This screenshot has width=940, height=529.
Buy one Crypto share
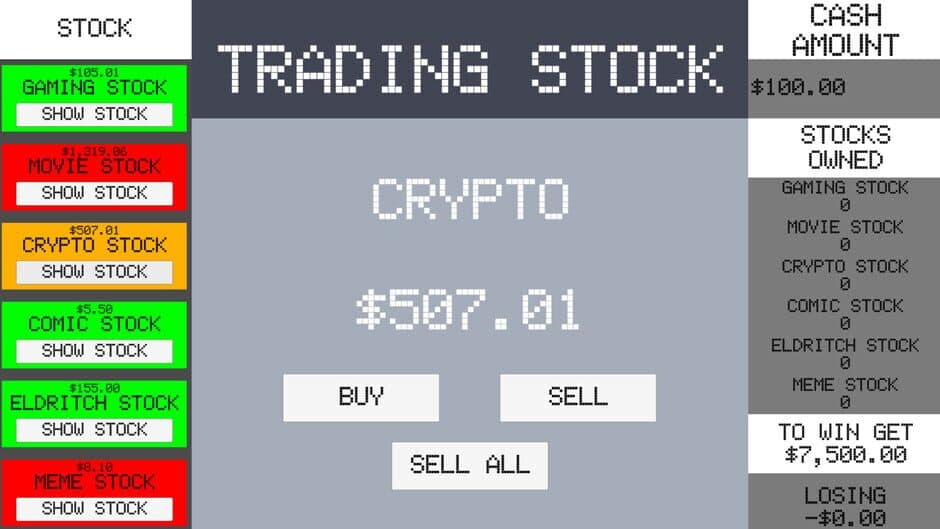361,397
